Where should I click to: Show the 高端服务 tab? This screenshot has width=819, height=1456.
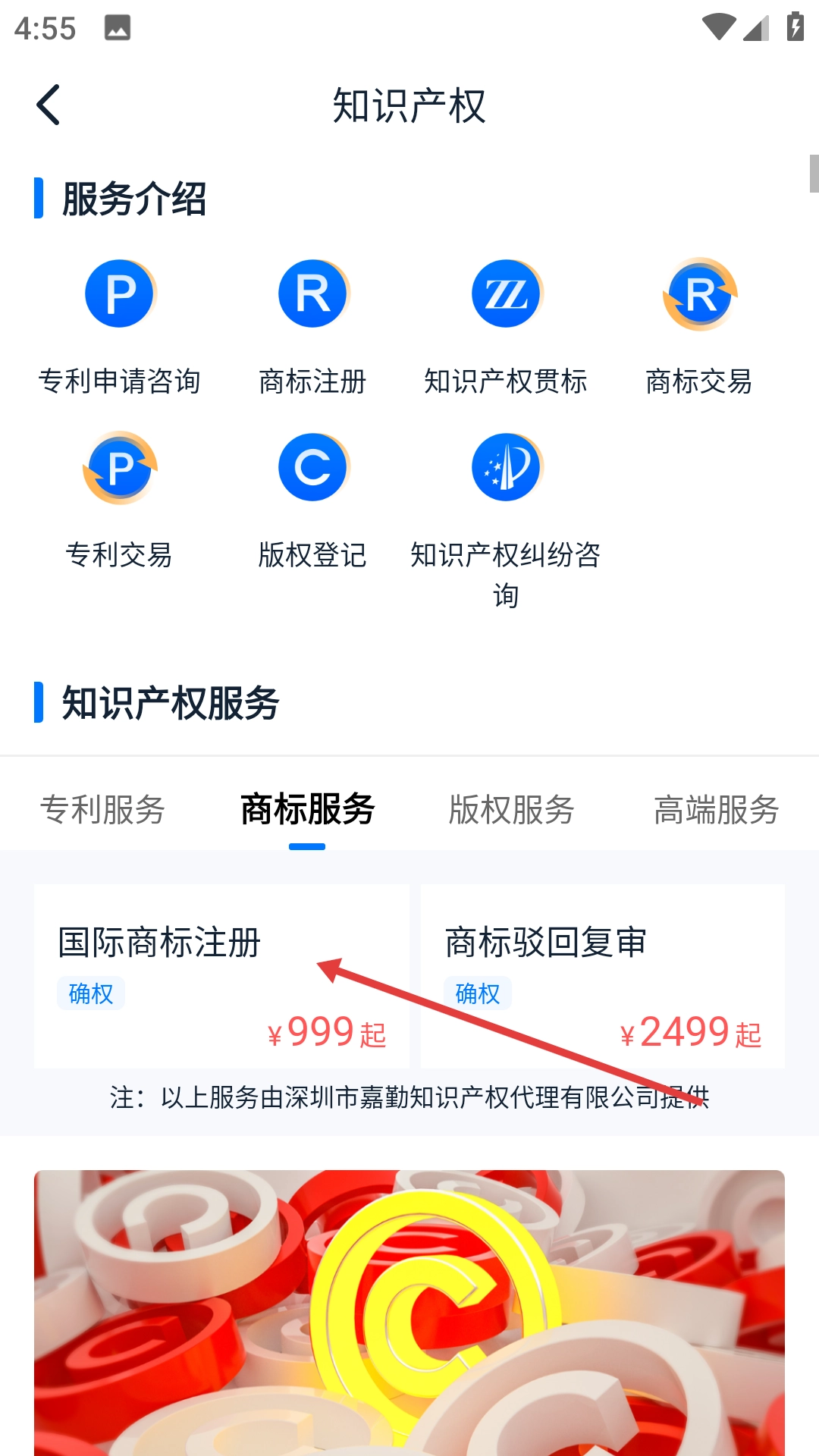(717, 809)
